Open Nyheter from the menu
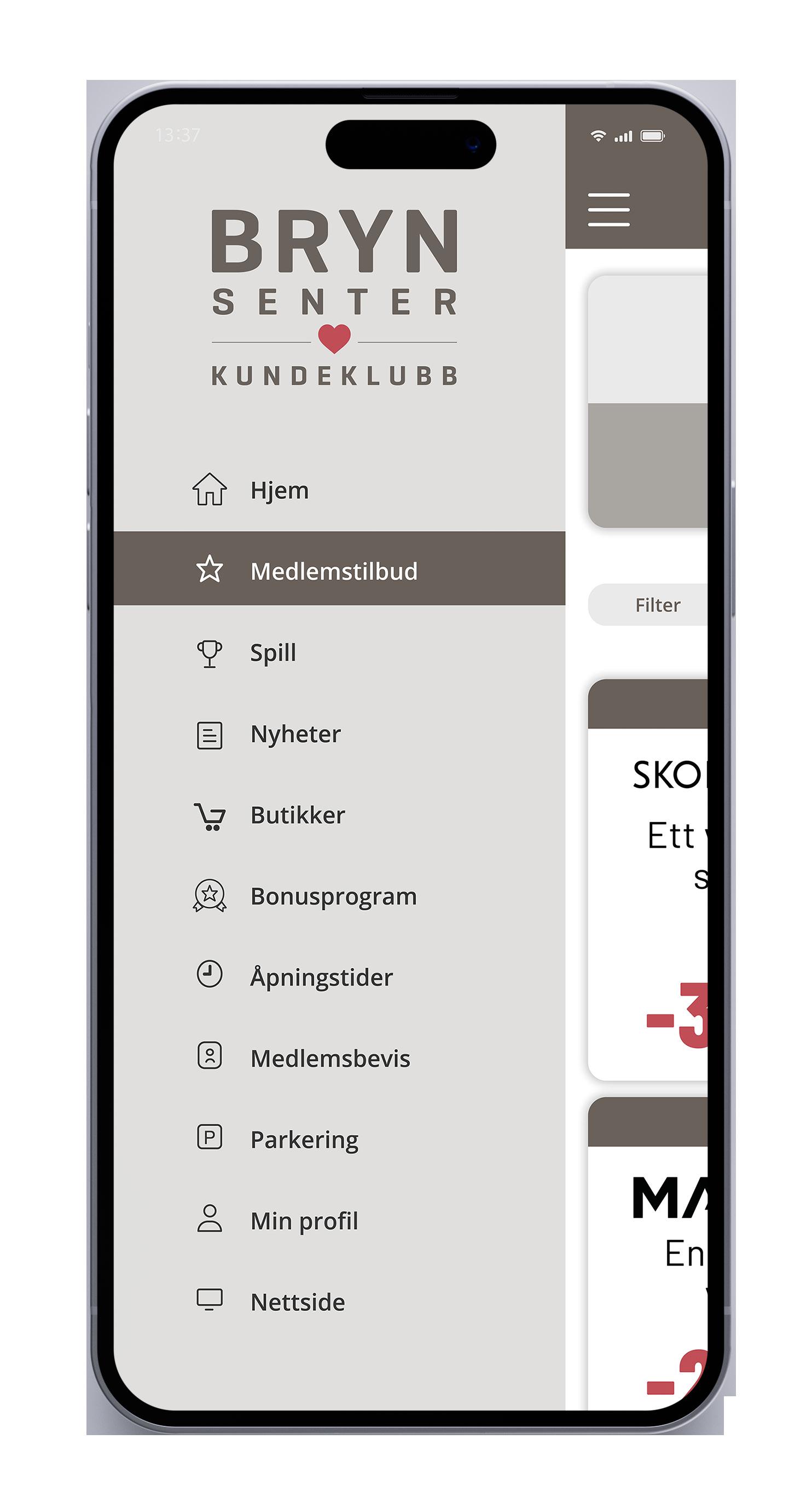 coord(339,734)
